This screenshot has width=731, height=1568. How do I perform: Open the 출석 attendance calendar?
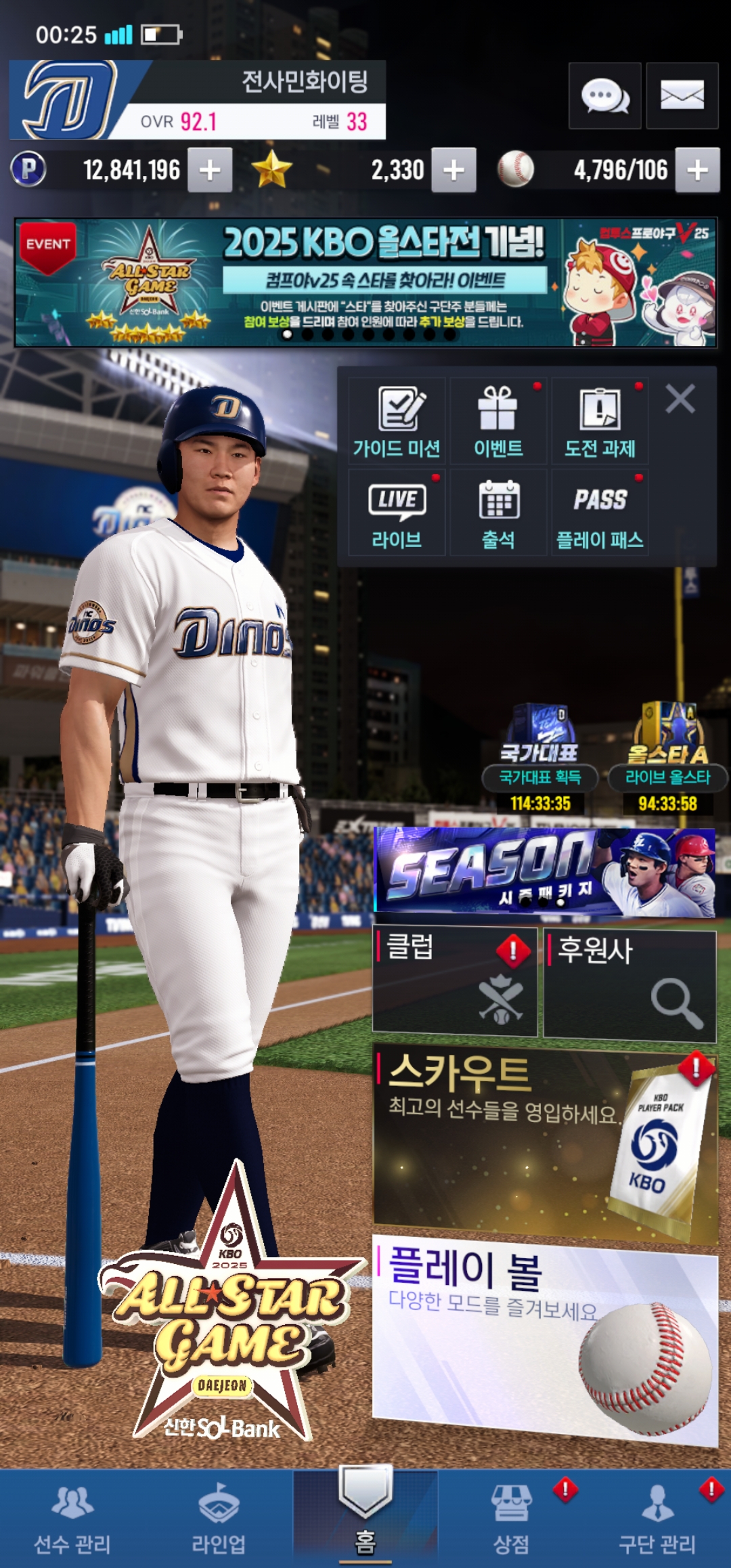(x=498, y=513)
